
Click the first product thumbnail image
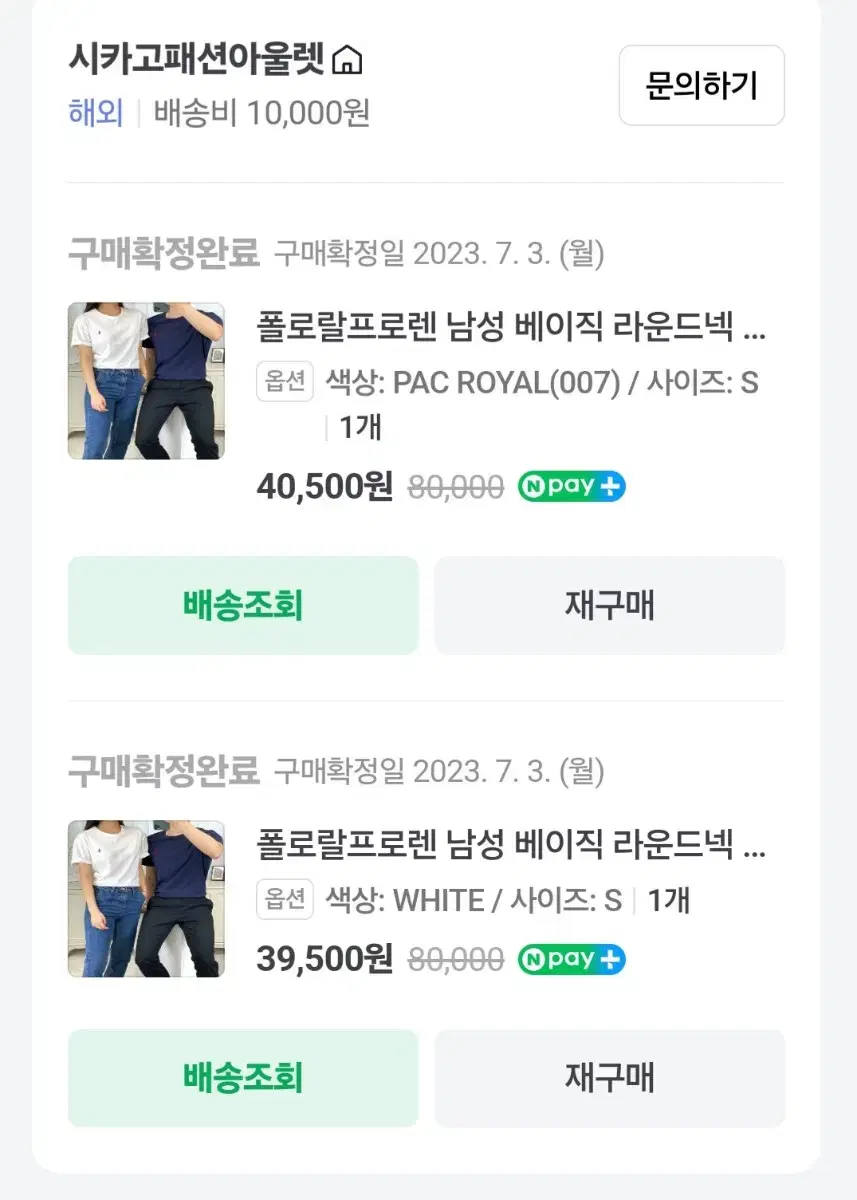coord(146,381)
